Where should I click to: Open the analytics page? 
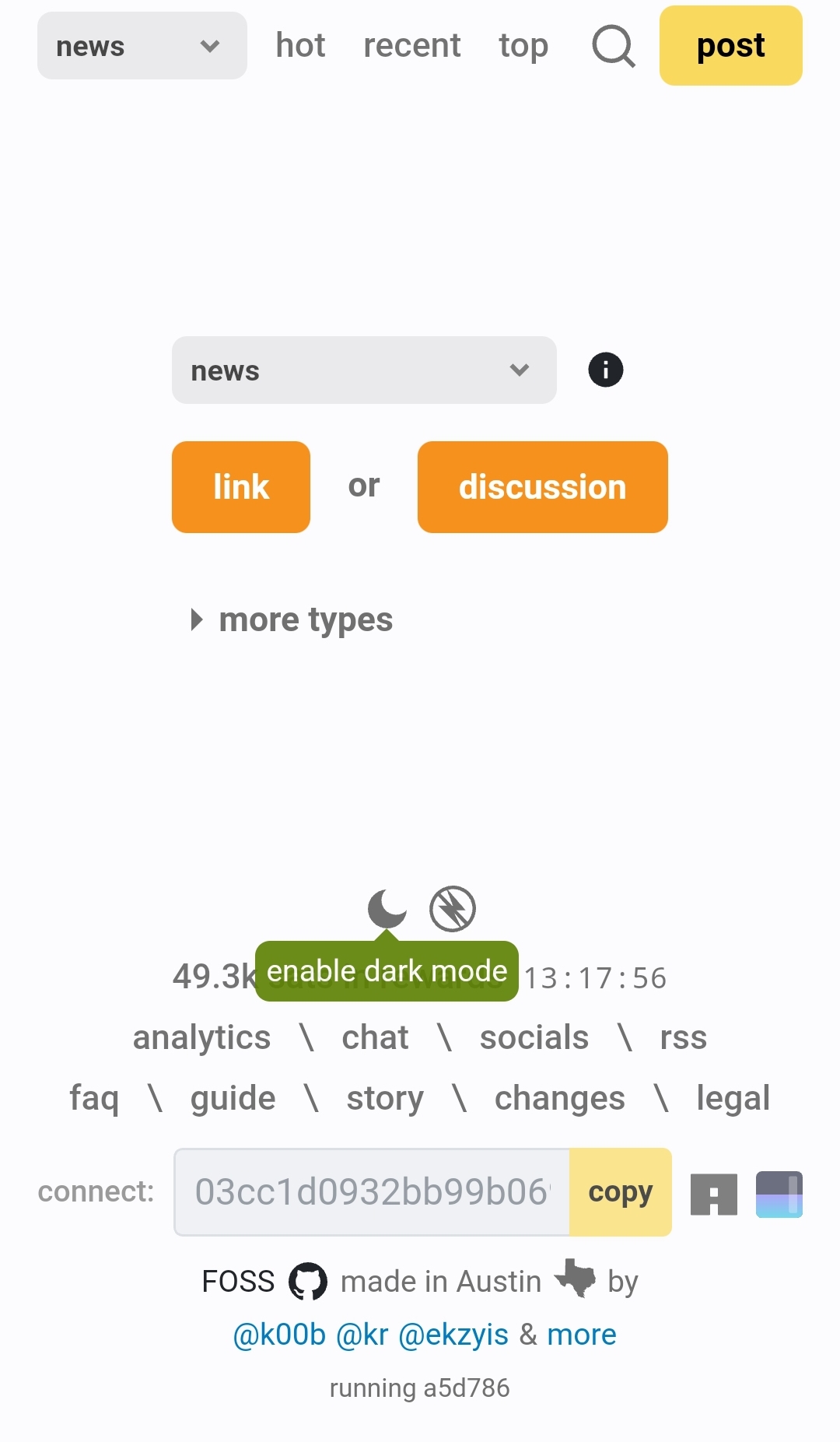click(x=201, y=1037)
